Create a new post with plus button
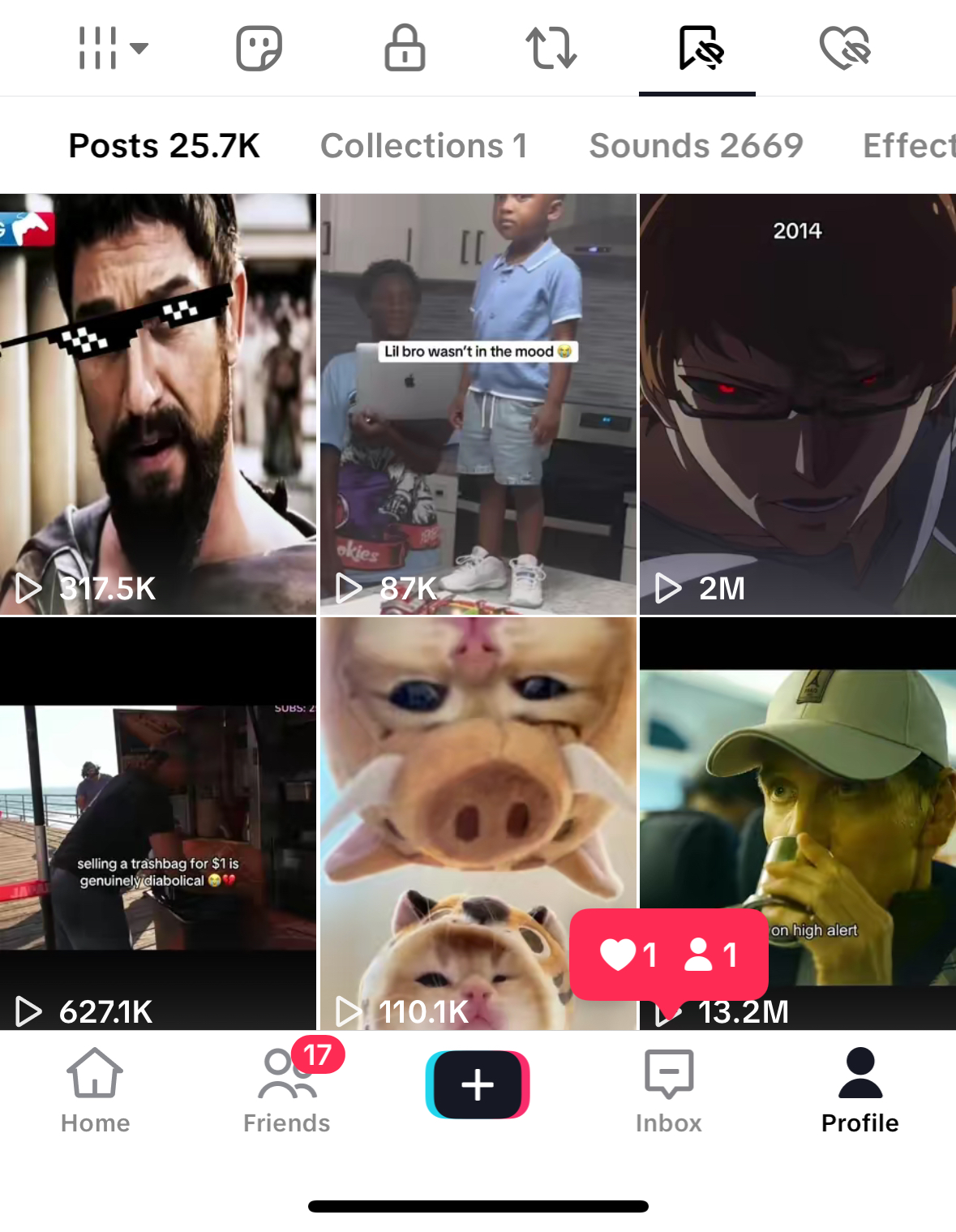 (x=478, y=1084)
